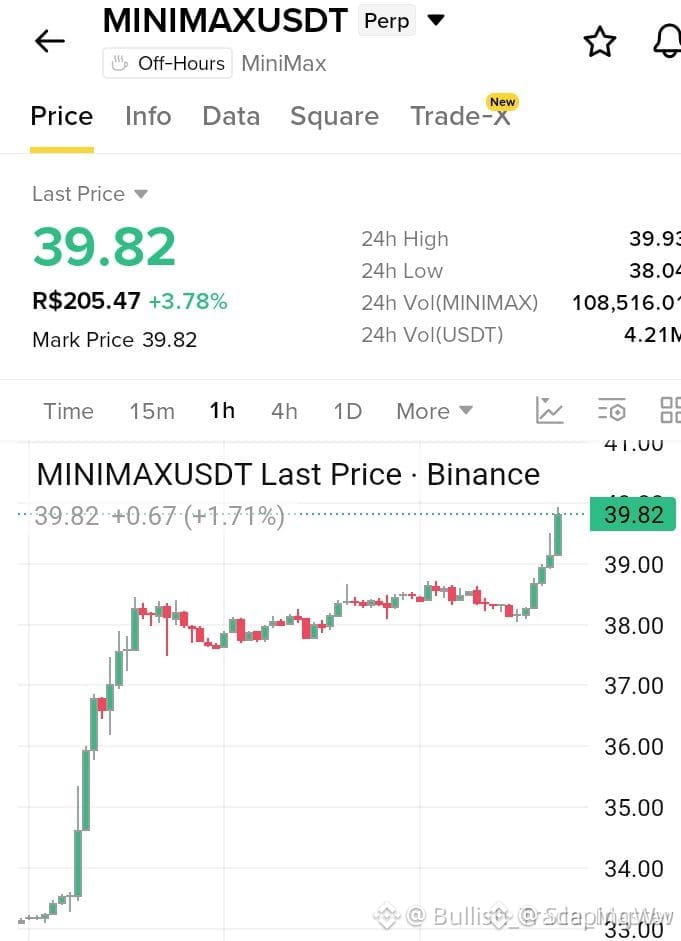
Task: Switch chart interval to 4h
Action: pyautogui.click(x=284, y=412)
